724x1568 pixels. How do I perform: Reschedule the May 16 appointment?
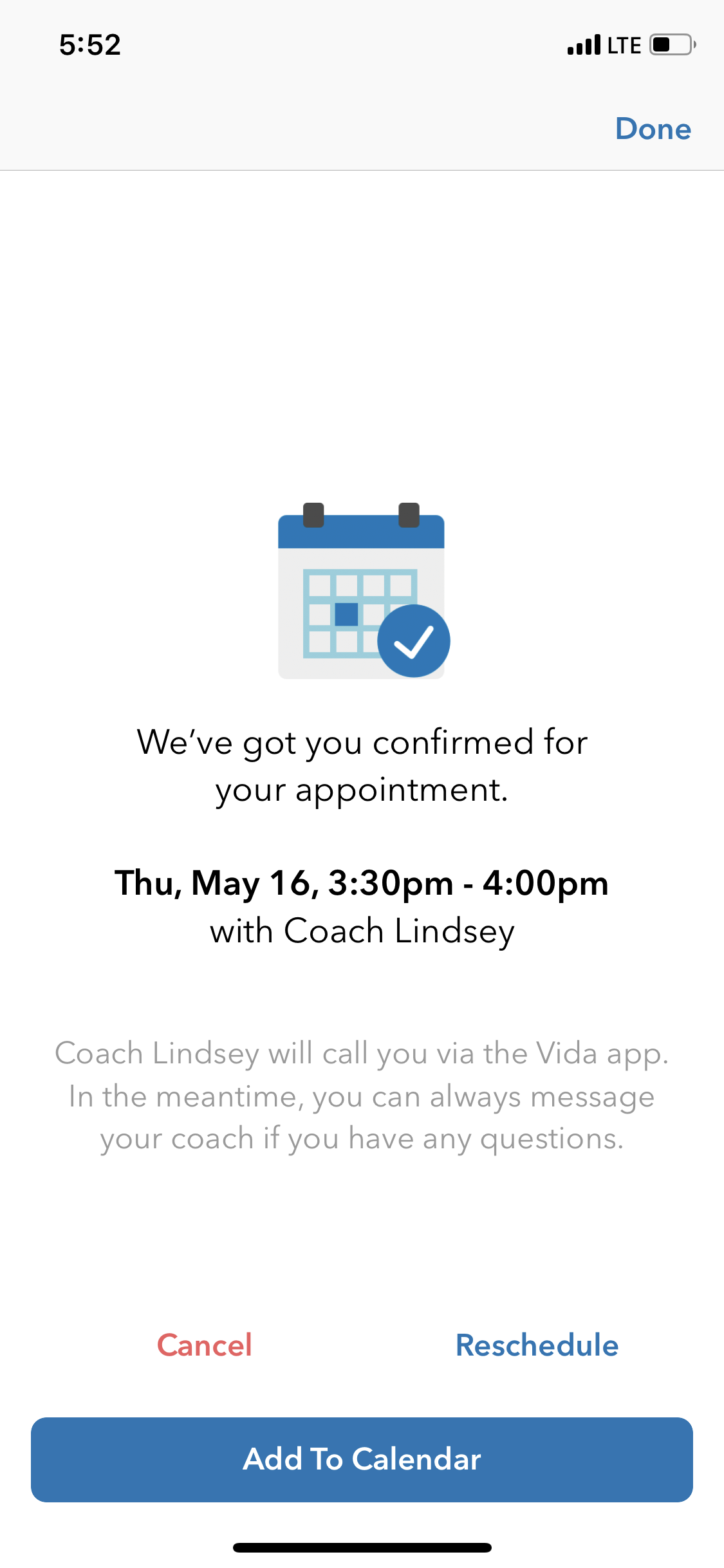pyautogui.click(x=537, y=1345)
